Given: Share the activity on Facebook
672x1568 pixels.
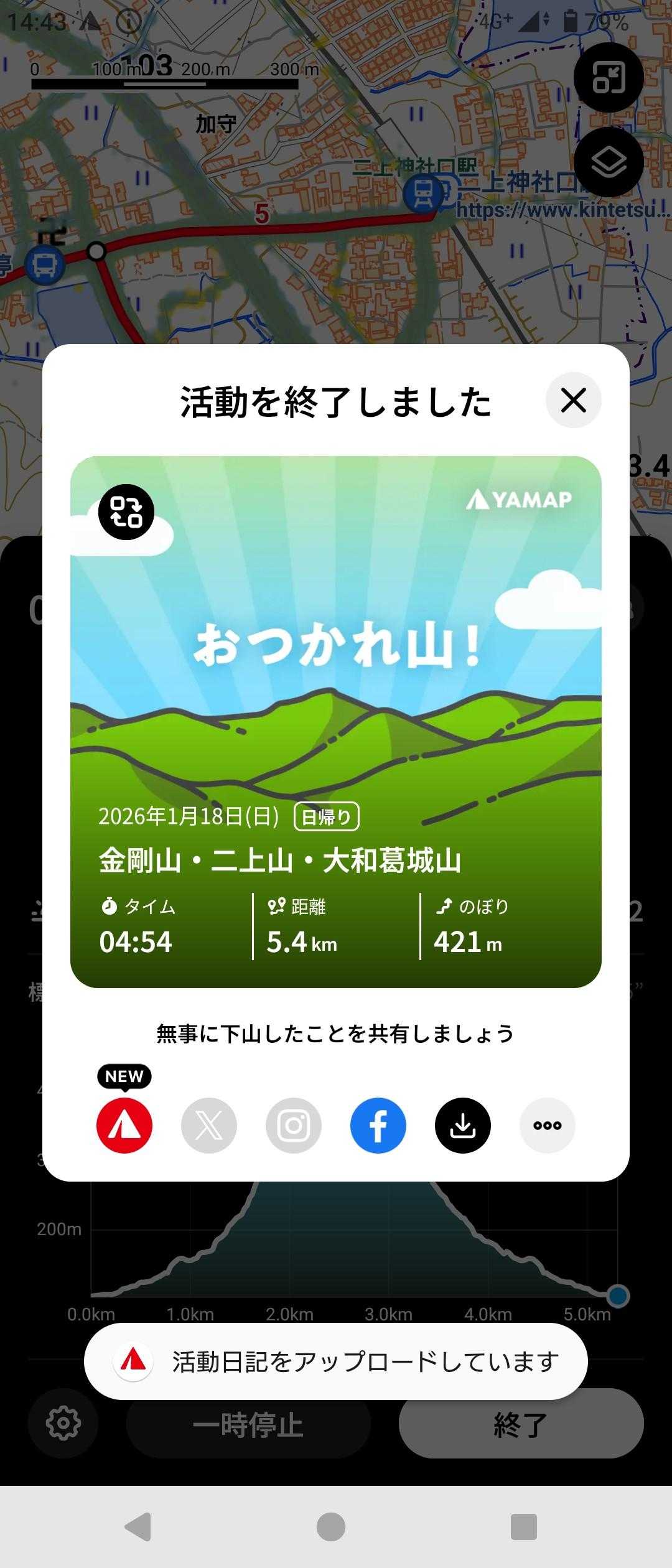Looking at the screenshot, I should (378, 1125).
